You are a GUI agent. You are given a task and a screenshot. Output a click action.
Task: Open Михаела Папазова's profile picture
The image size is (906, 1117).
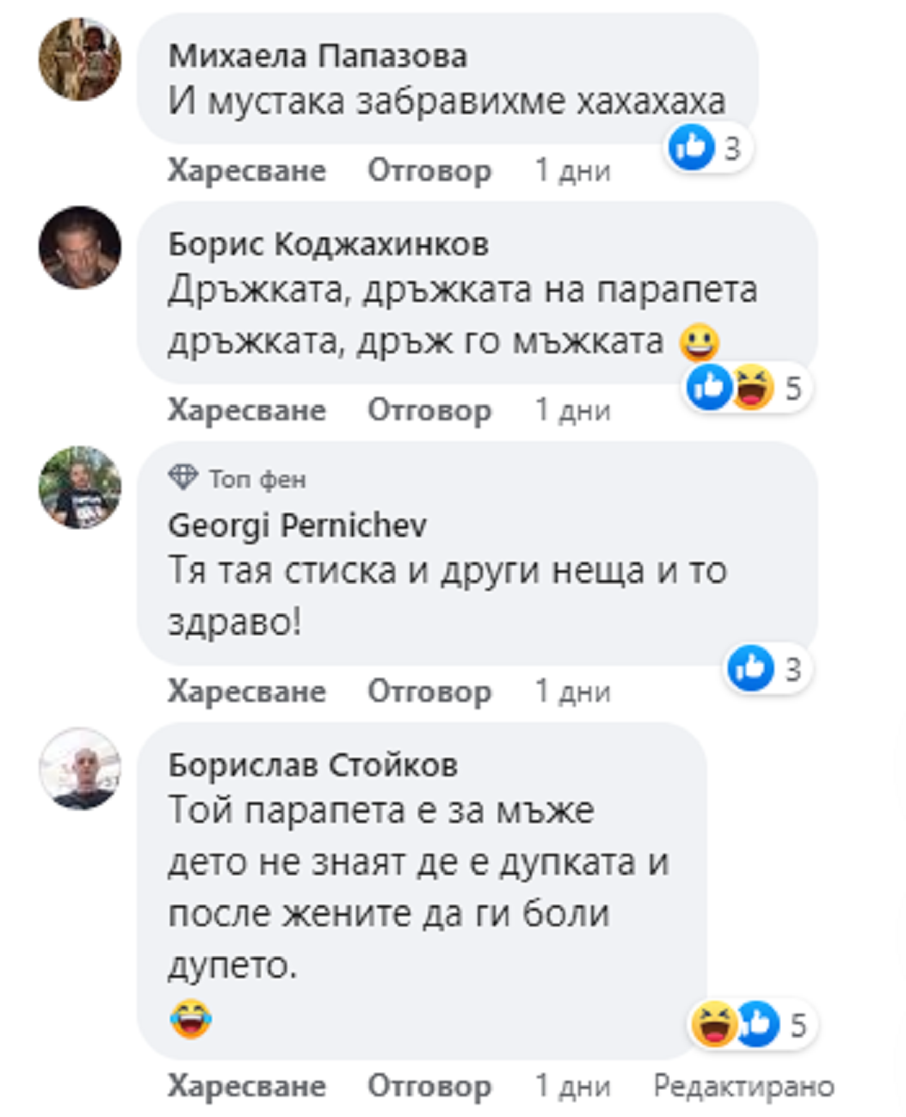(x=80, y=60)
